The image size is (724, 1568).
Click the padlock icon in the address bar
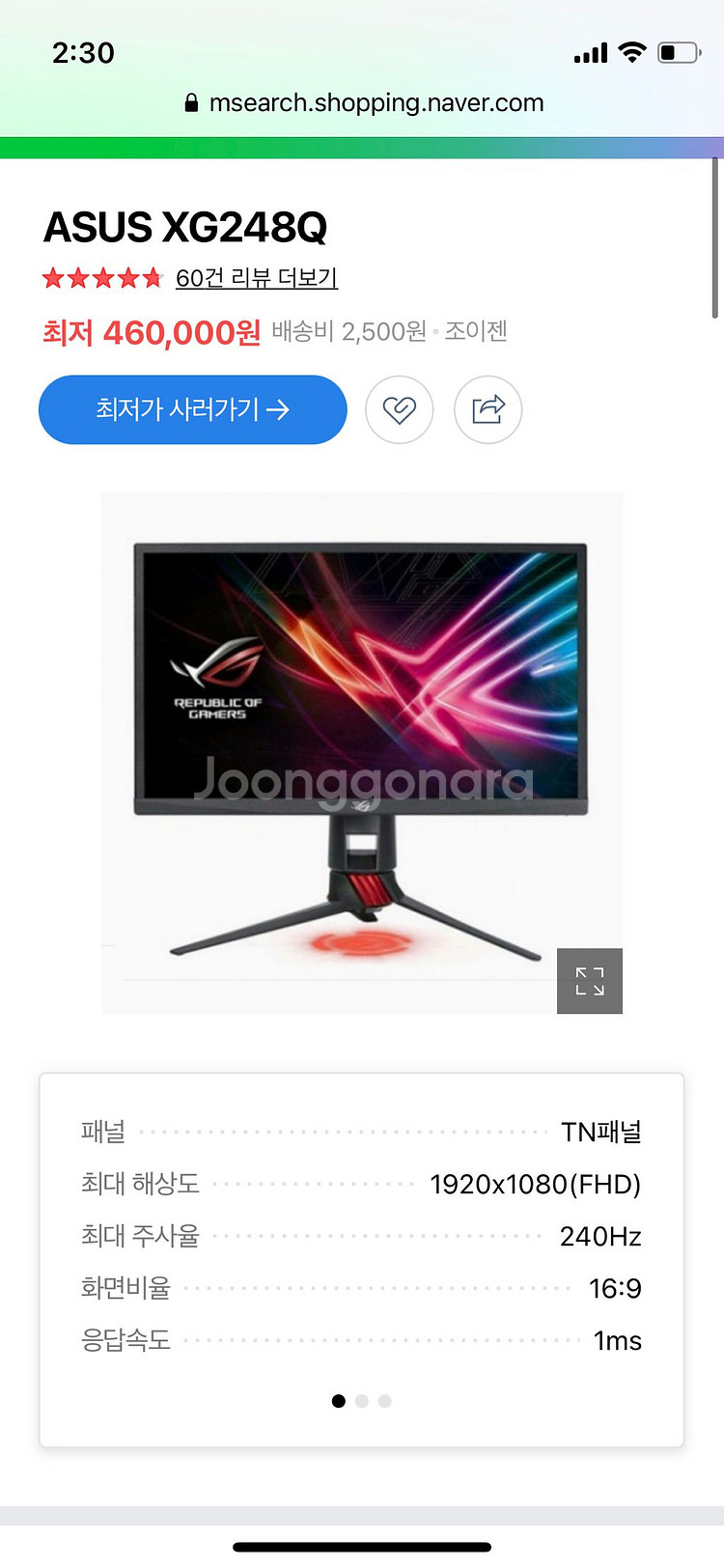point(191,102)
